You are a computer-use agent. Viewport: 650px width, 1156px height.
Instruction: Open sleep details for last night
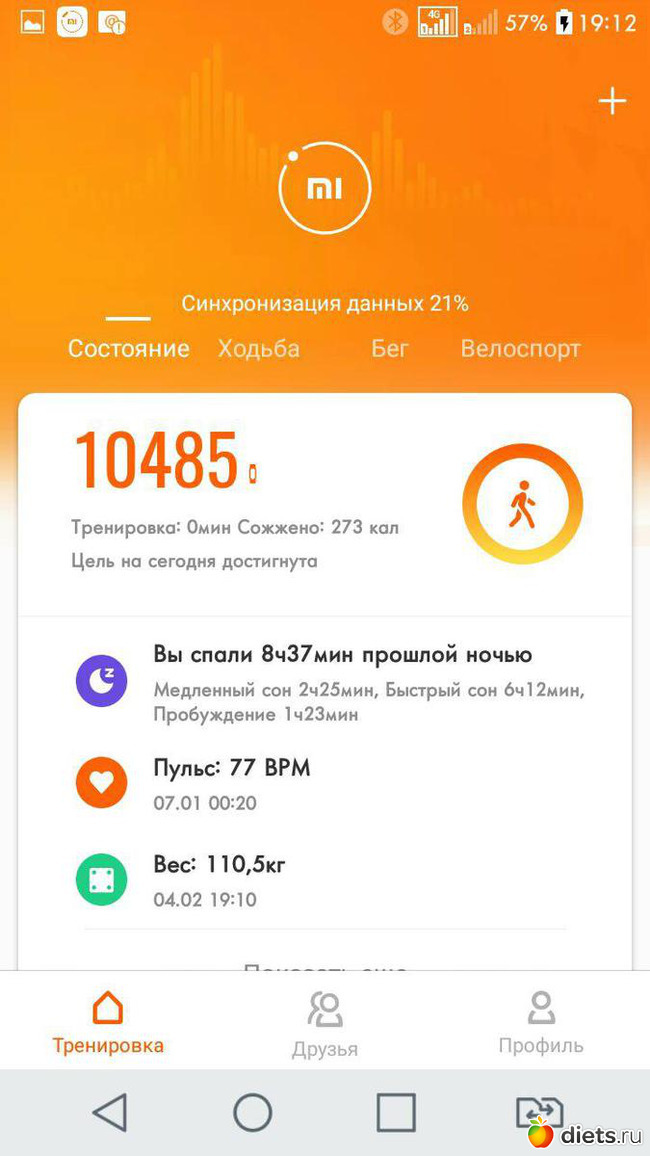coord(342,684)
